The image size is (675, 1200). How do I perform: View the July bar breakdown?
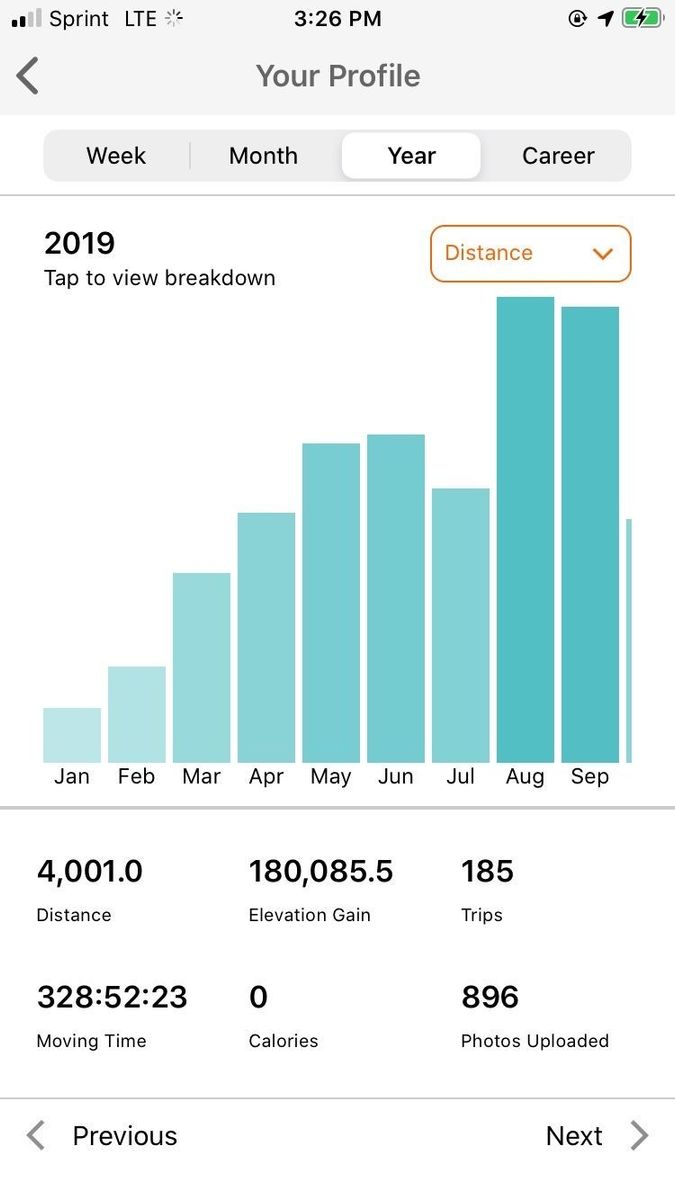click(460, 626)
